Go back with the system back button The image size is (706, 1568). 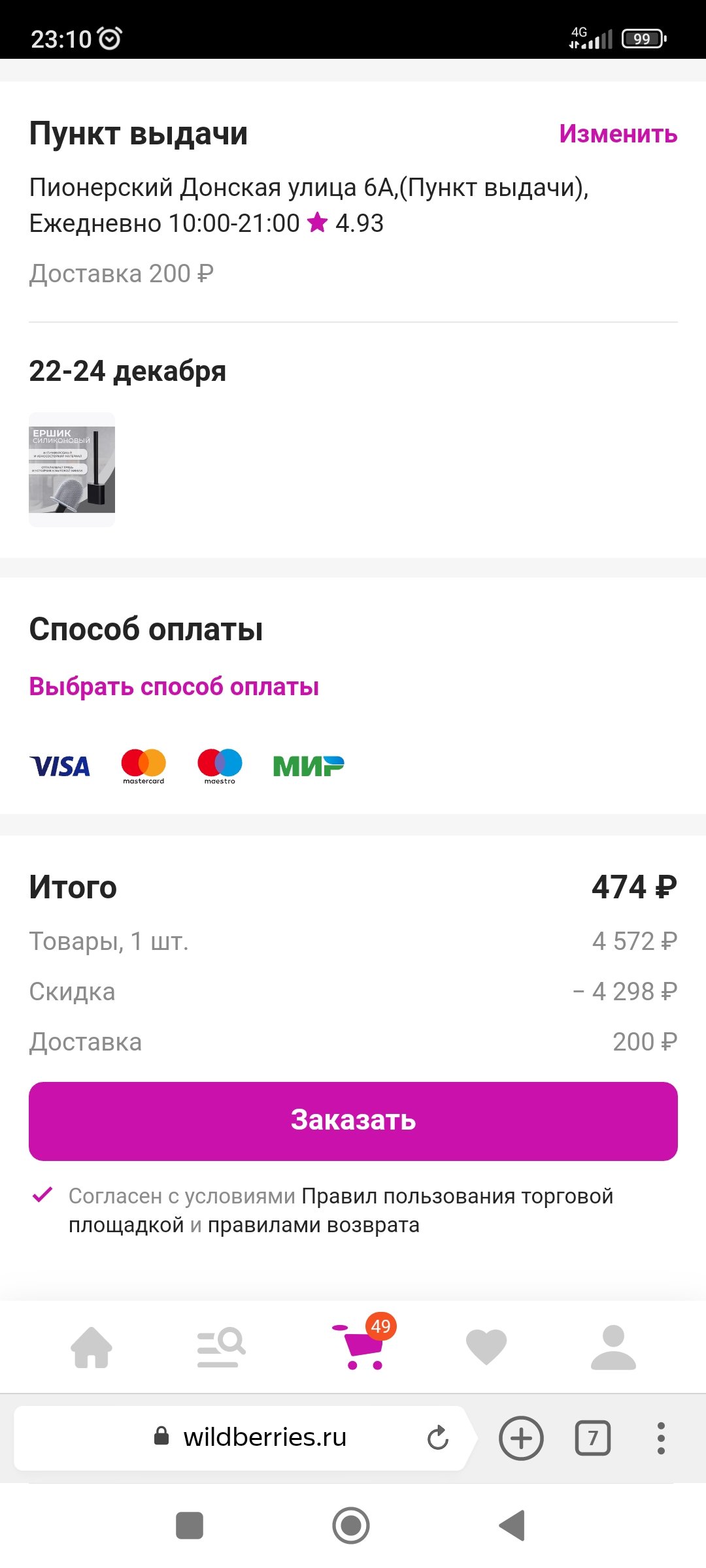click(x=512, y=1526)
